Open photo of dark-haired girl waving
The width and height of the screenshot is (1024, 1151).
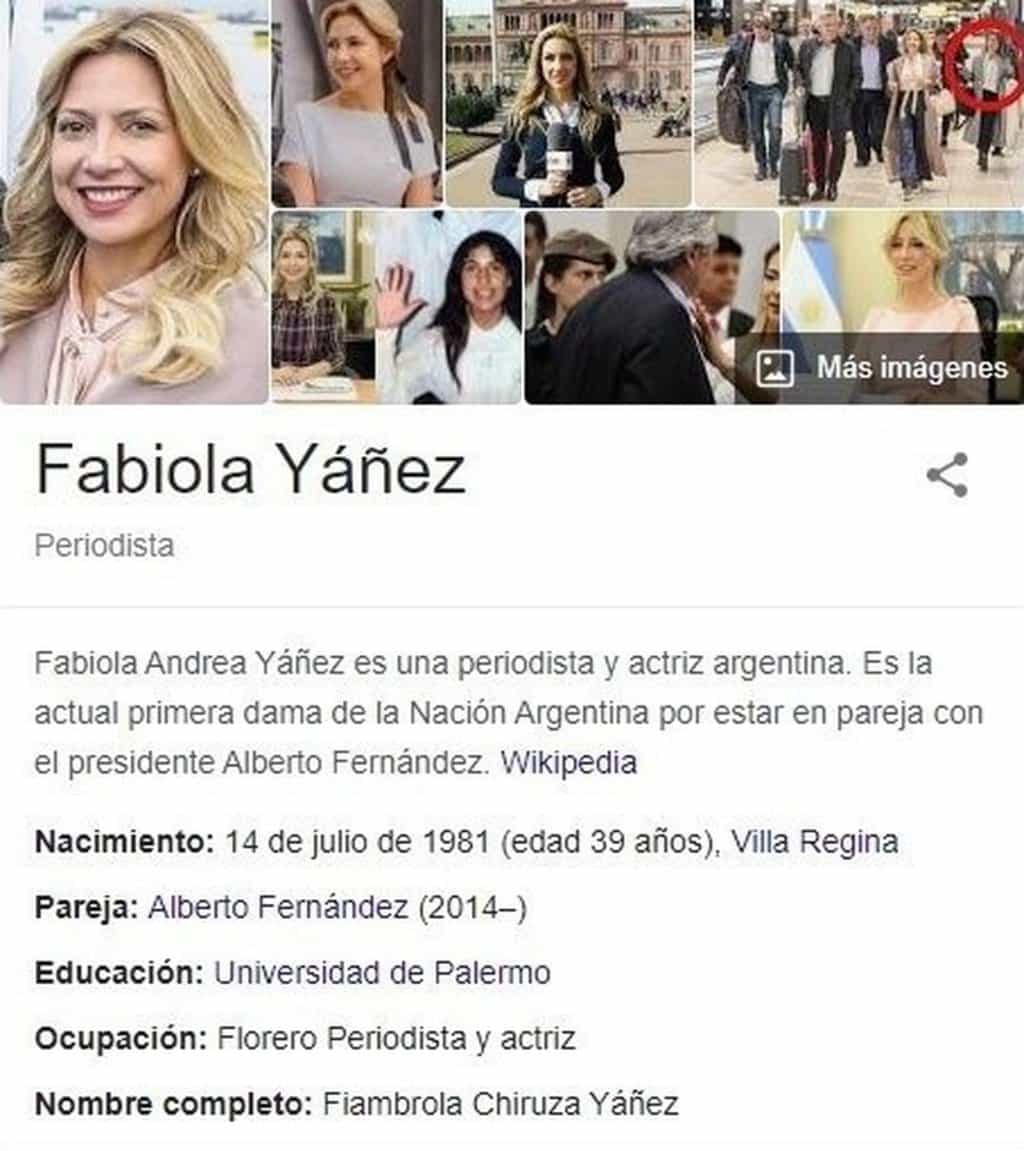tap(450, 307)
